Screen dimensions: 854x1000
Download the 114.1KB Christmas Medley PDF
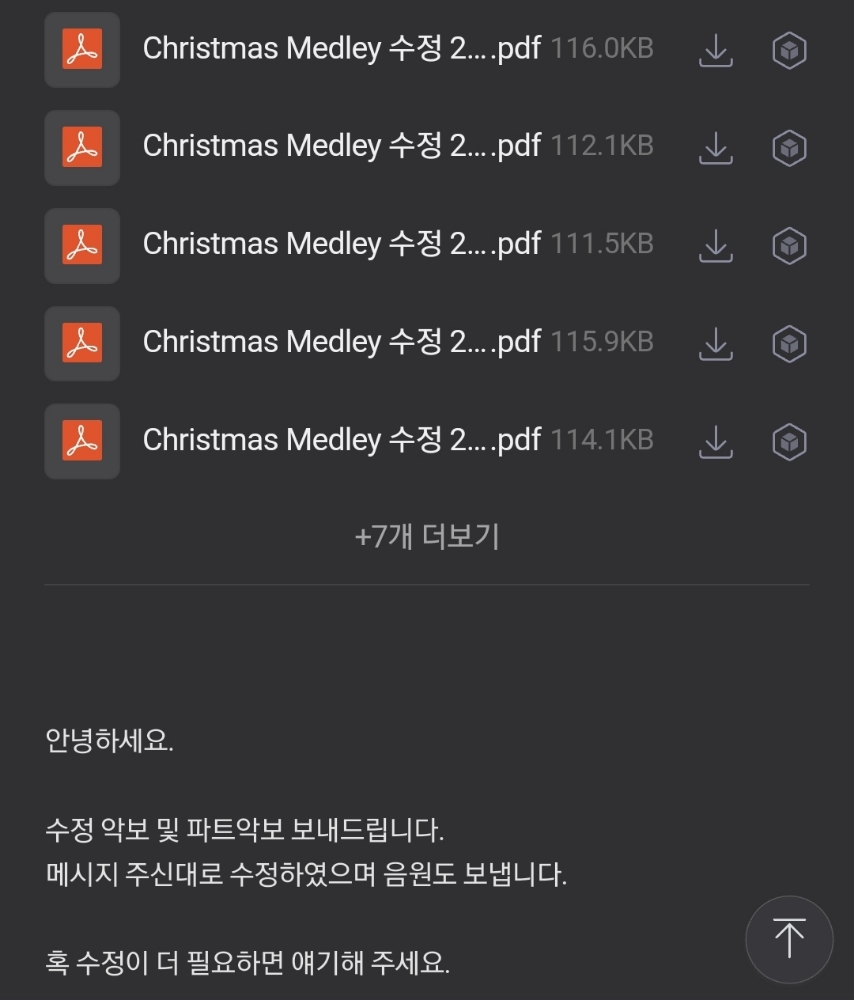click(716, 442)
